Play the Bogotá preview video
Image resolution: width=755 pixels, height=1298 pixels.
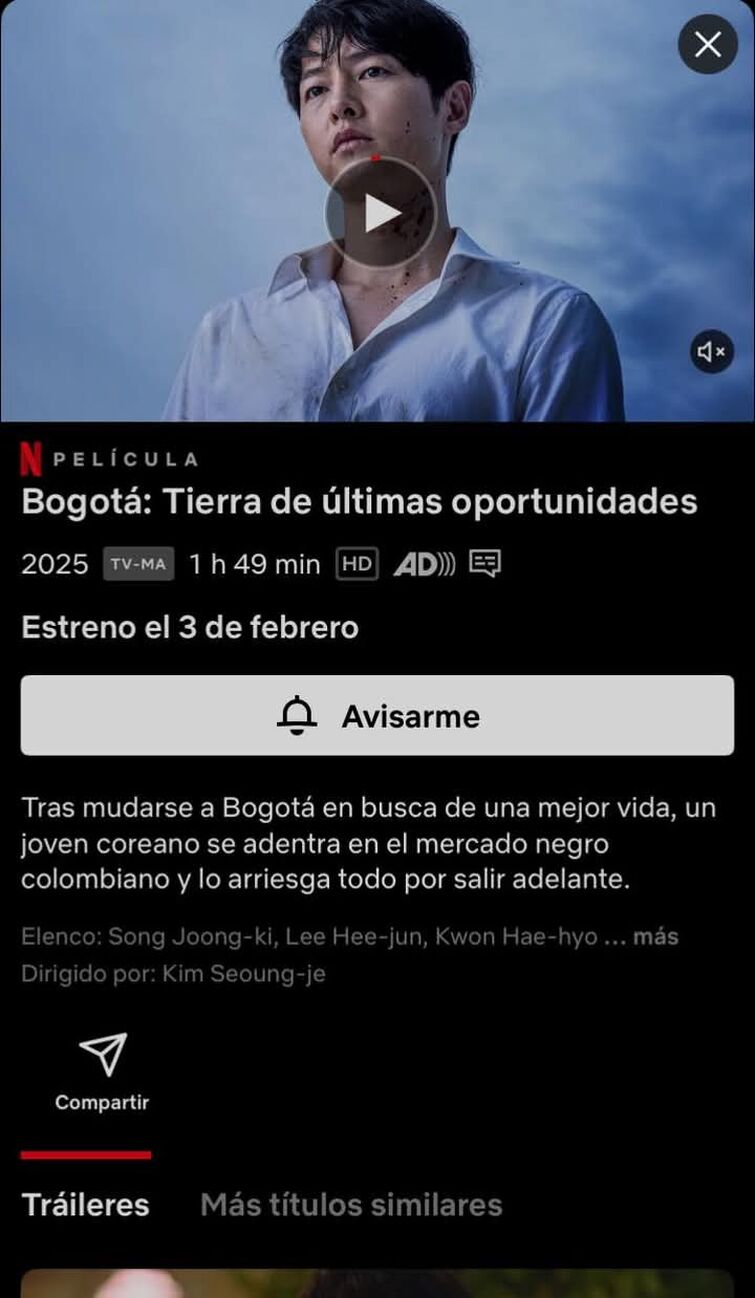coord(380,212)
